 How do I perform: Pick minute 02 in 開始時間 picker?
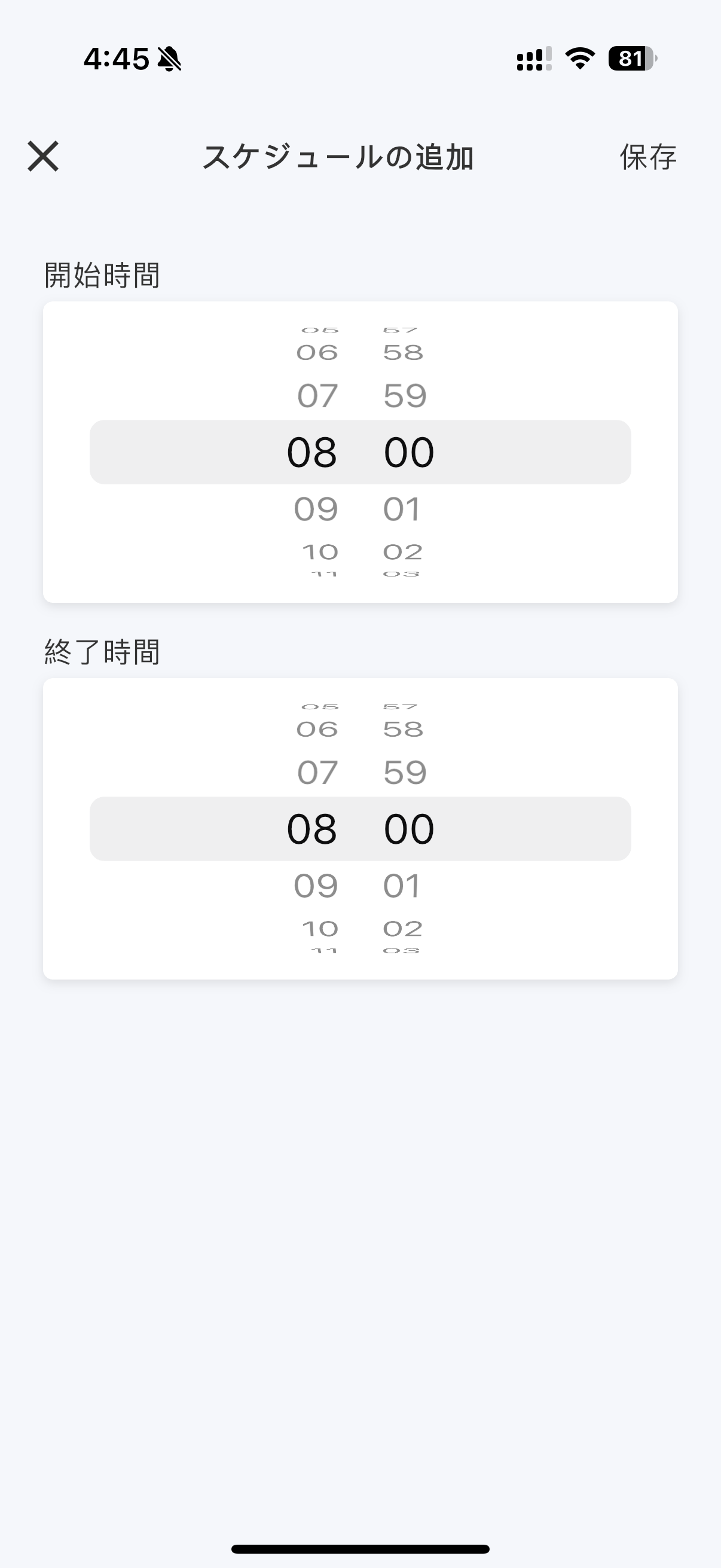[x=402, y=552]
